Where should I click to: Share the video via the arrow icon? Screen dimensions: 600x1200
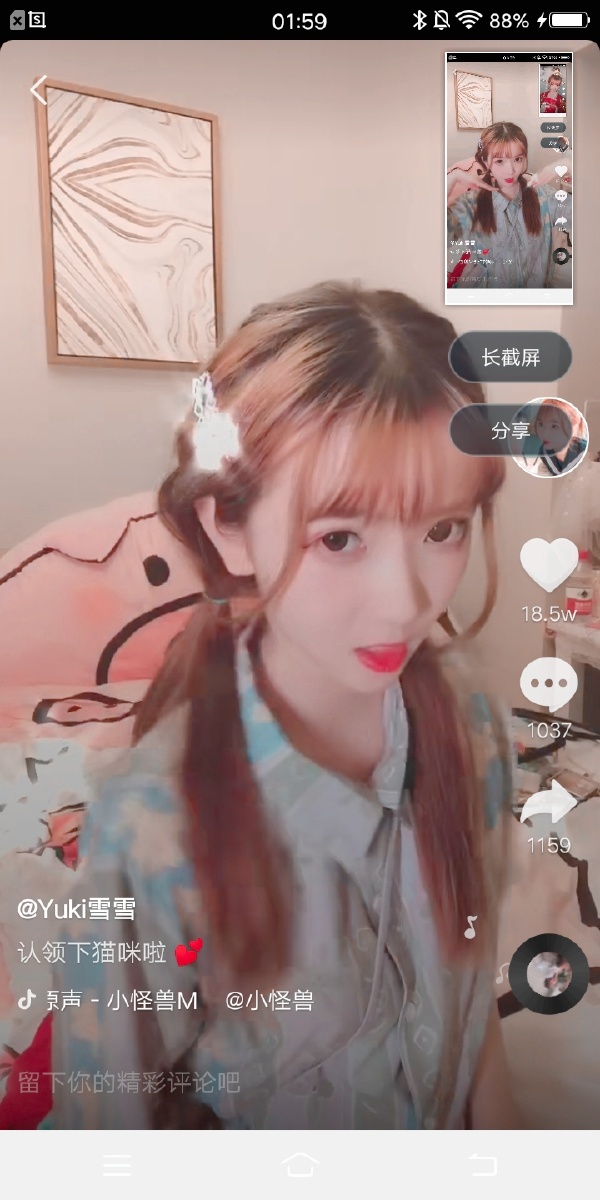pyautogui.click(x=549, y=803)
